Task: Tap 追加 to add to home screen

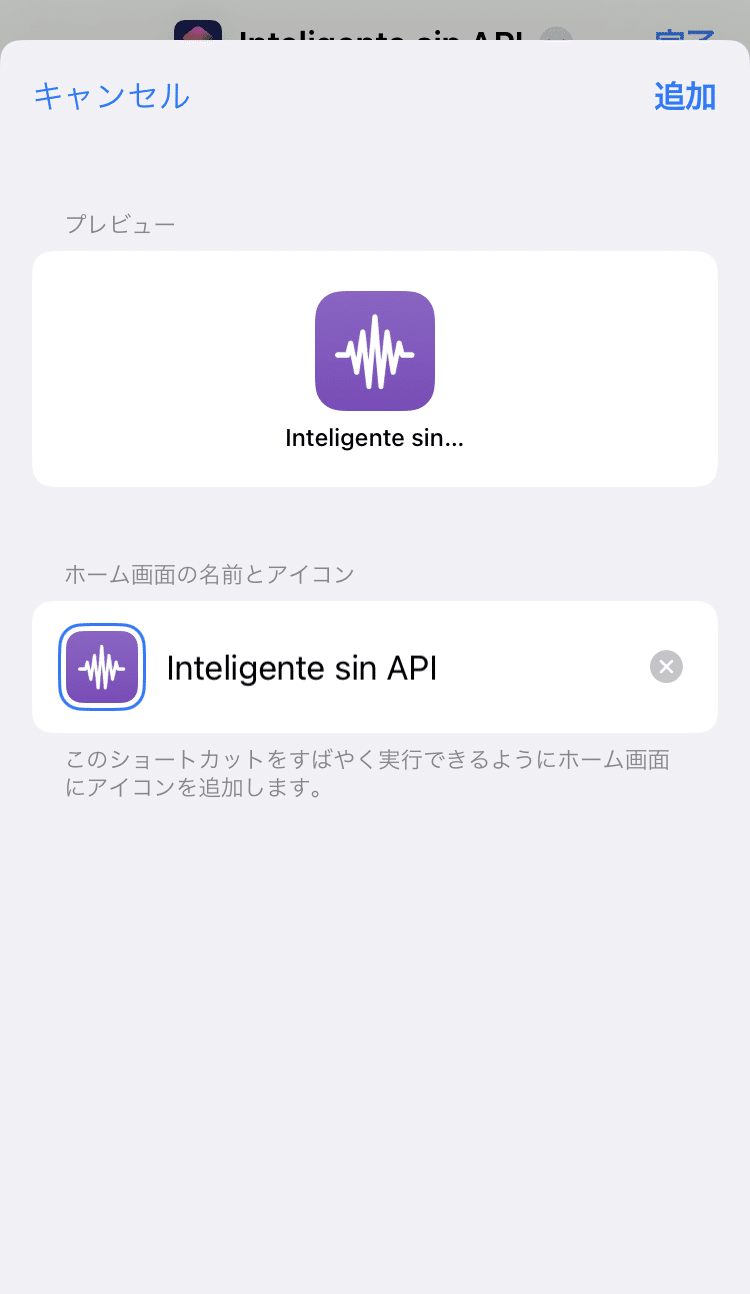Action: (x=685, y=96)
